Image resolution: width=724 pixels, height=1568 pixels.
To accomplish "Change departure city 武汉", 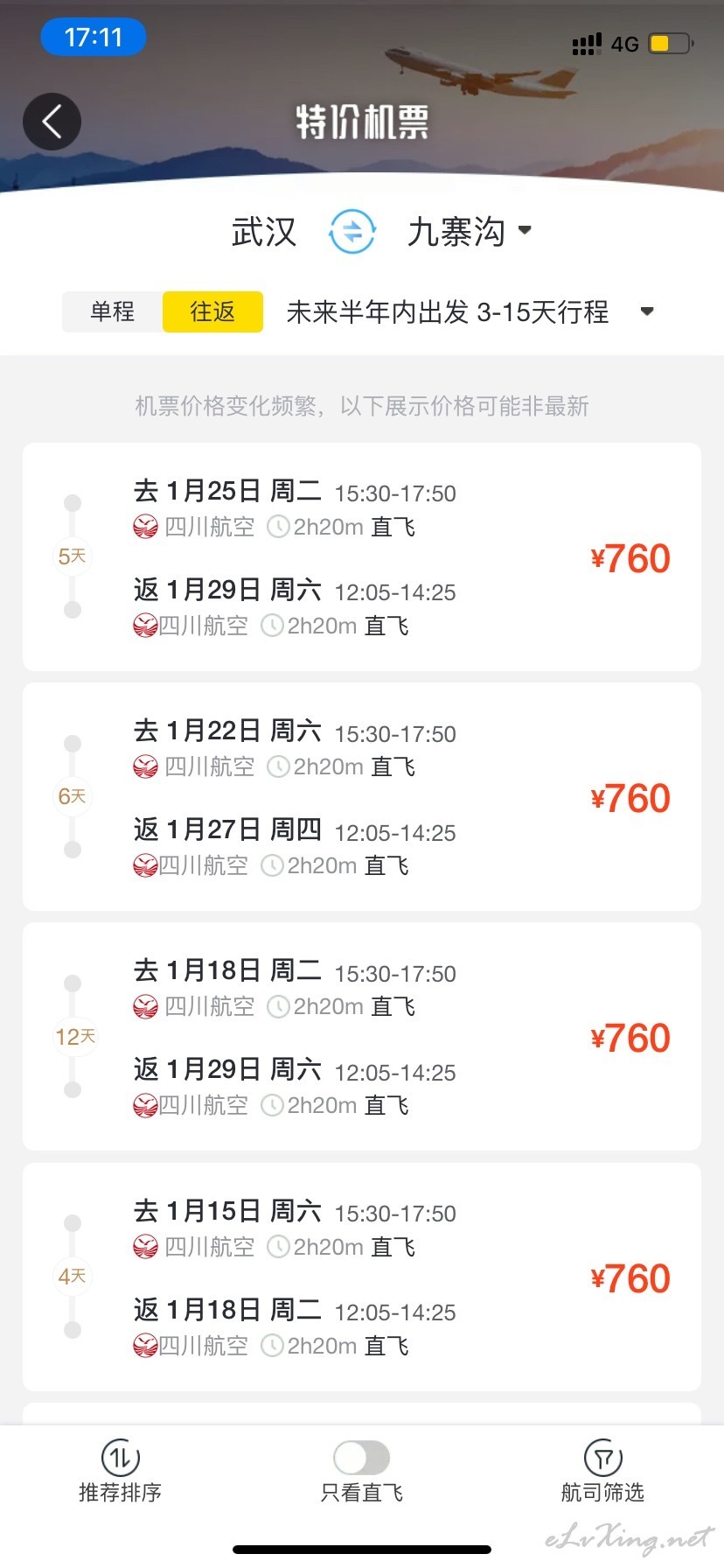I will (x=264, y=233).
